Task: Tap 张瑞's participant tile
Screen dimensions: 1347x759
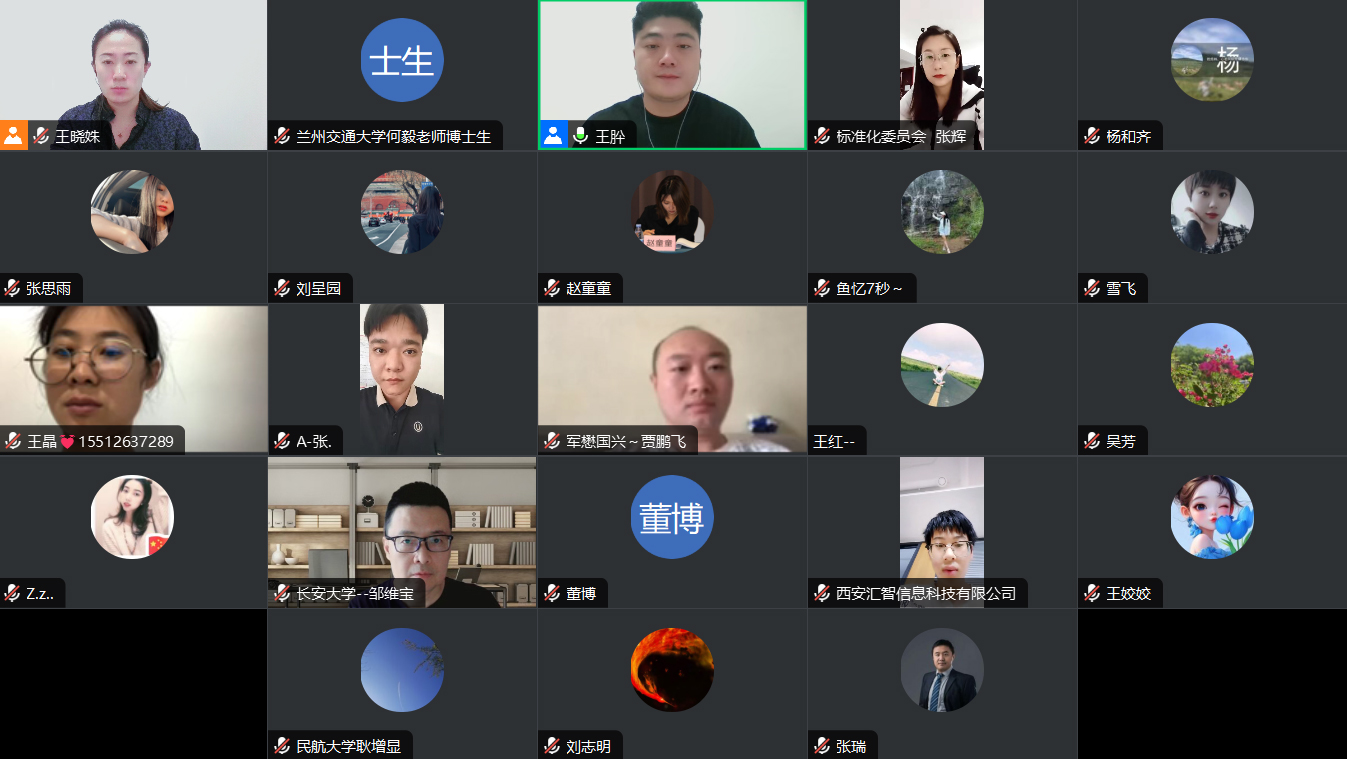Action: coord(941,683)
